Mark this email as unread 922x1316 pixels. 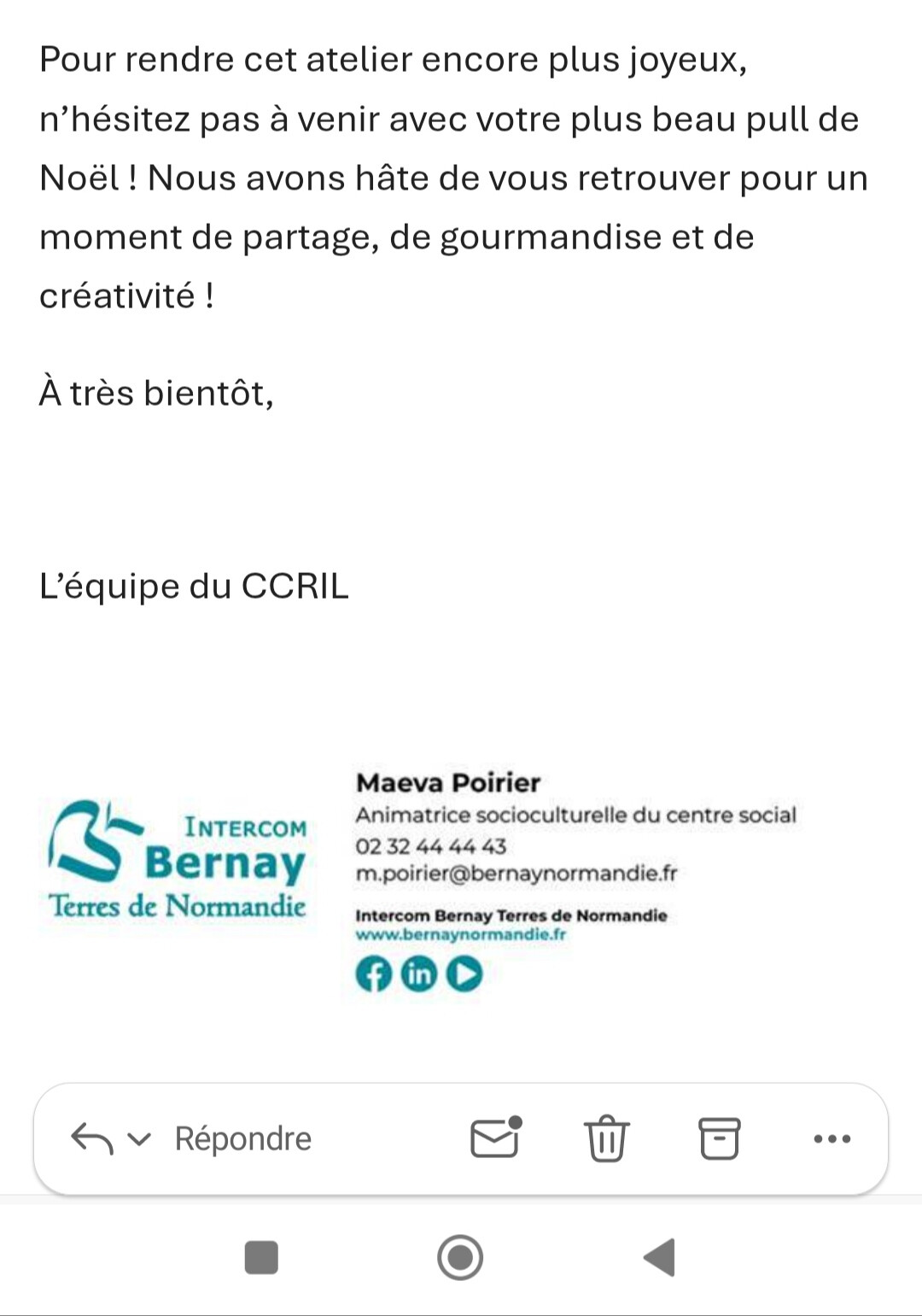pos(496,1138)
